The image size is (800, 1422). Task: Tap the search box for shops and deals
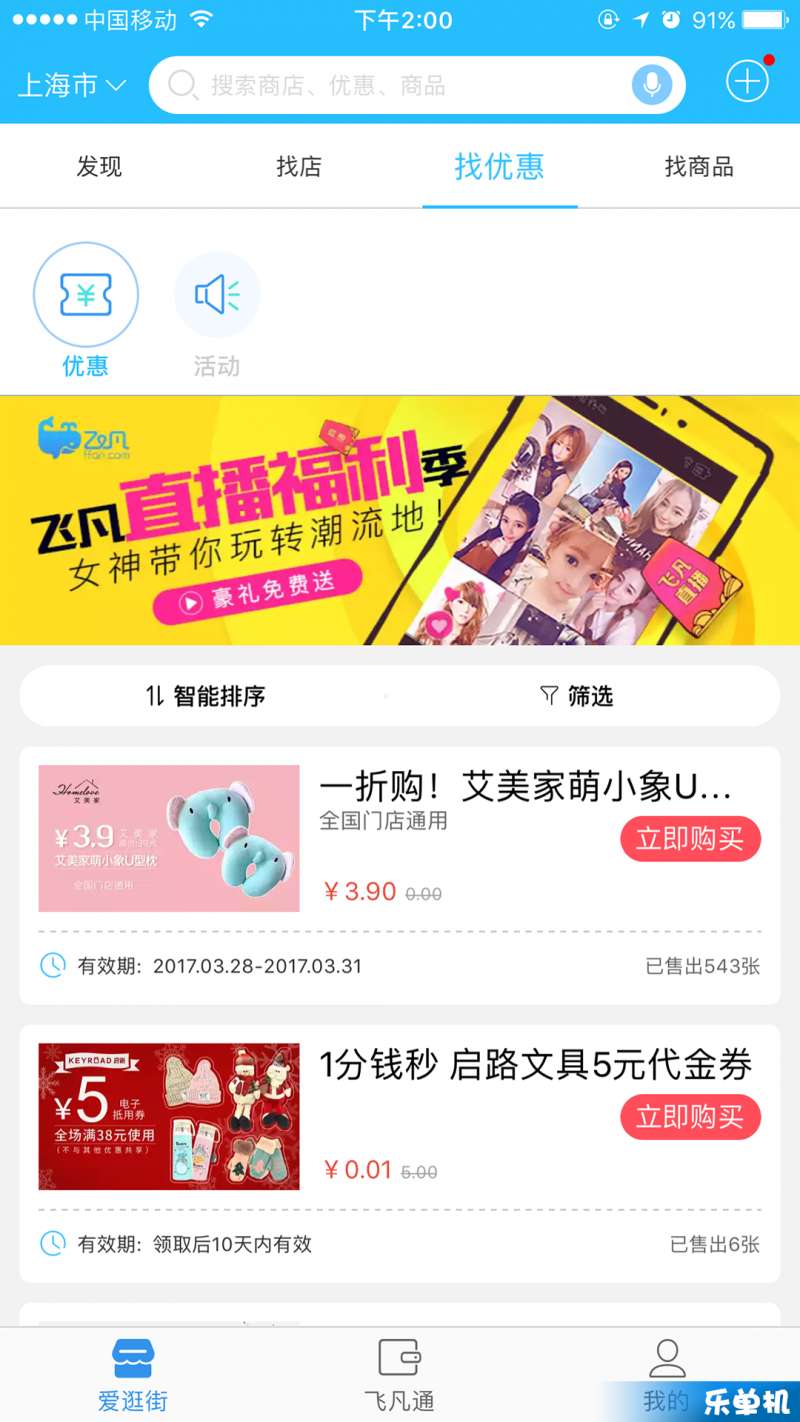pyautogui.click(x=390, y=85)
